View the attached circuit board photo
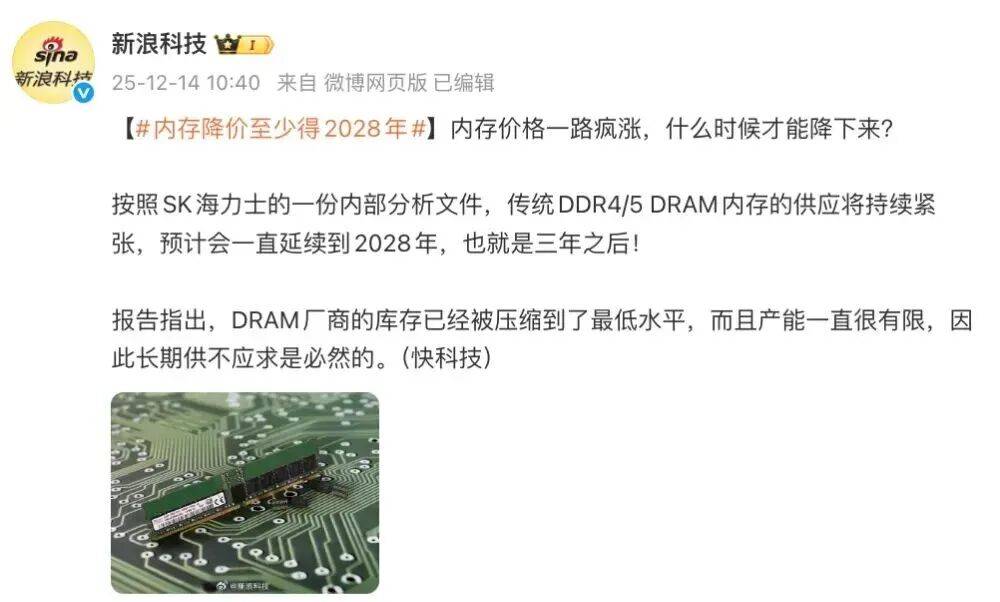Viewport: 1000px width, 602px height. [x=245, y=492]
